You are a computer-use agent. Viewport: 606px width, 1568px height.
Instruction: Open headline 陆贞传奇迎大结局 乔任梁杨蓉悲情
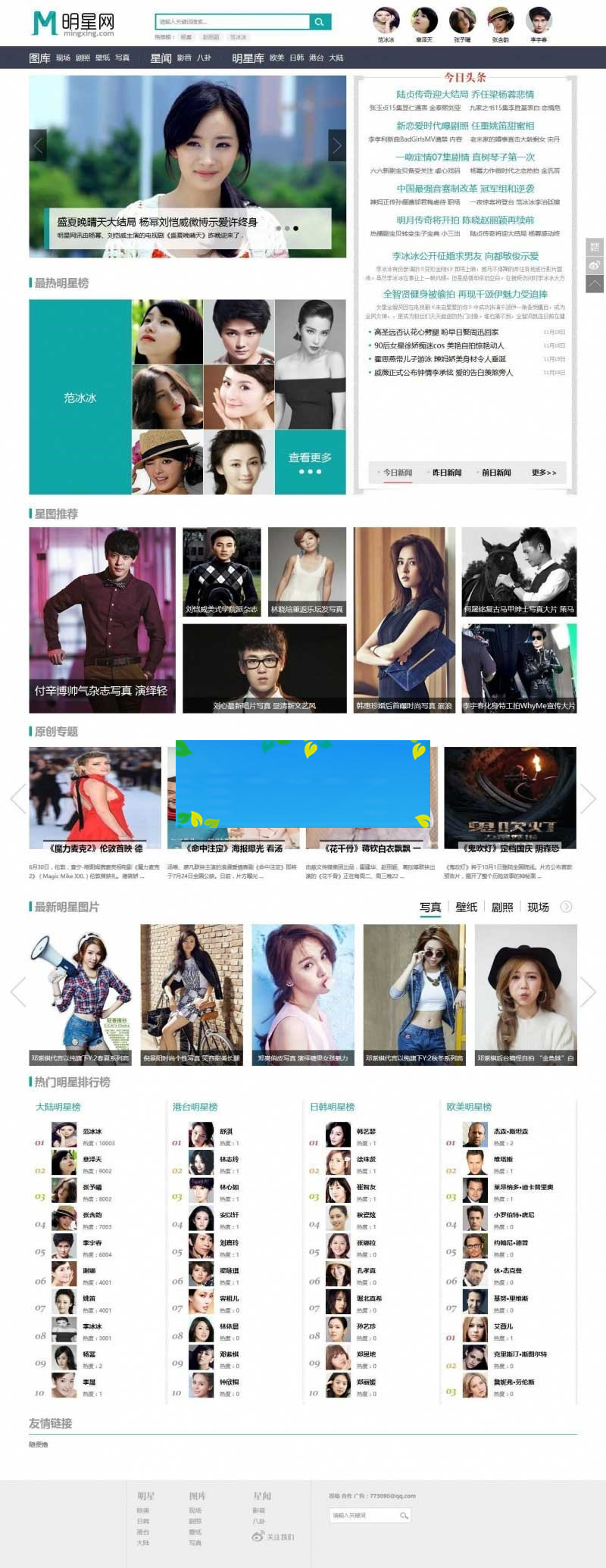coord(465,95)
